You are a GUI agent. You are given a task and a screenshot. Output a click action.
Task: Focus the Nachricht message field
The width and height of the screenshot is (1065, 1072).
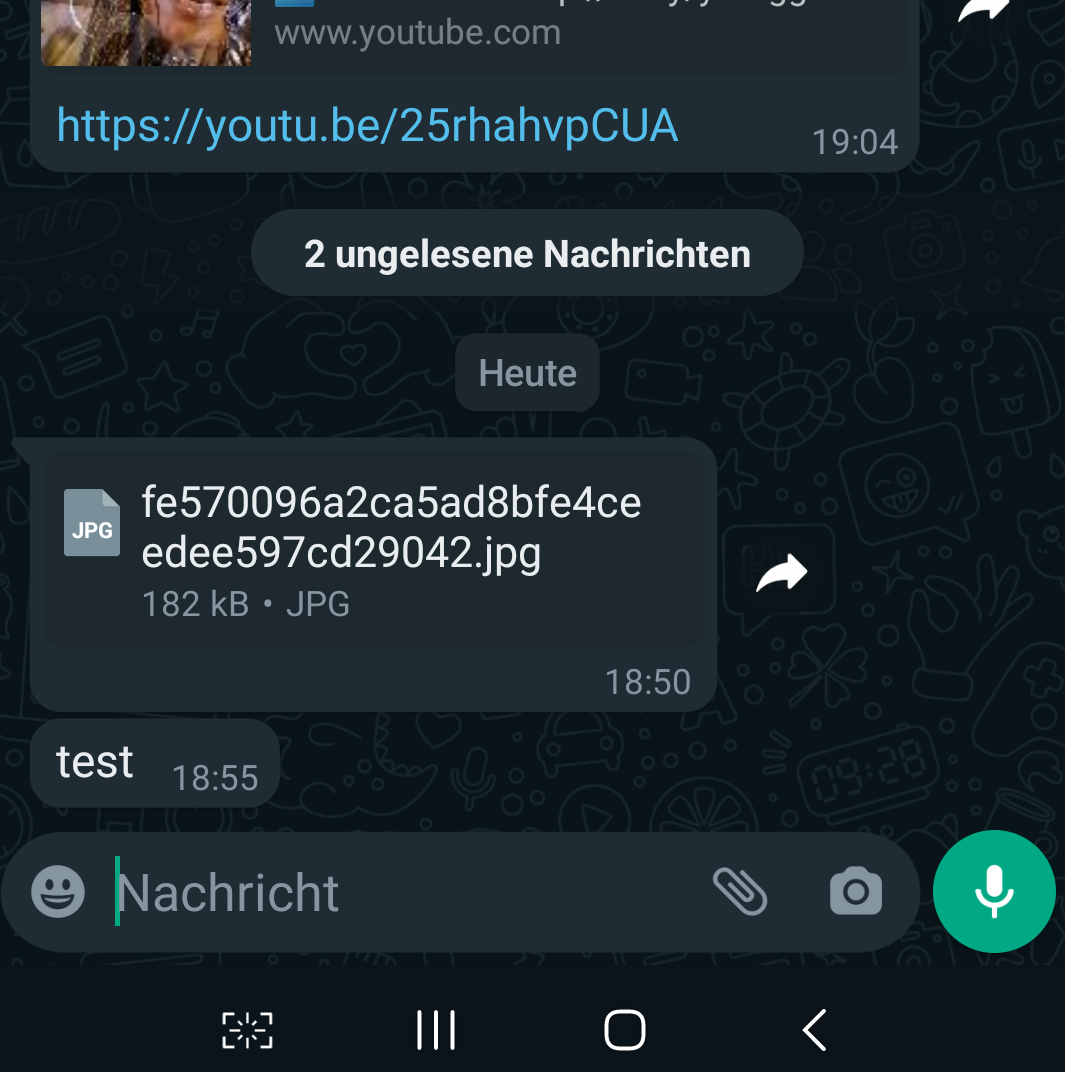[400, 893]
